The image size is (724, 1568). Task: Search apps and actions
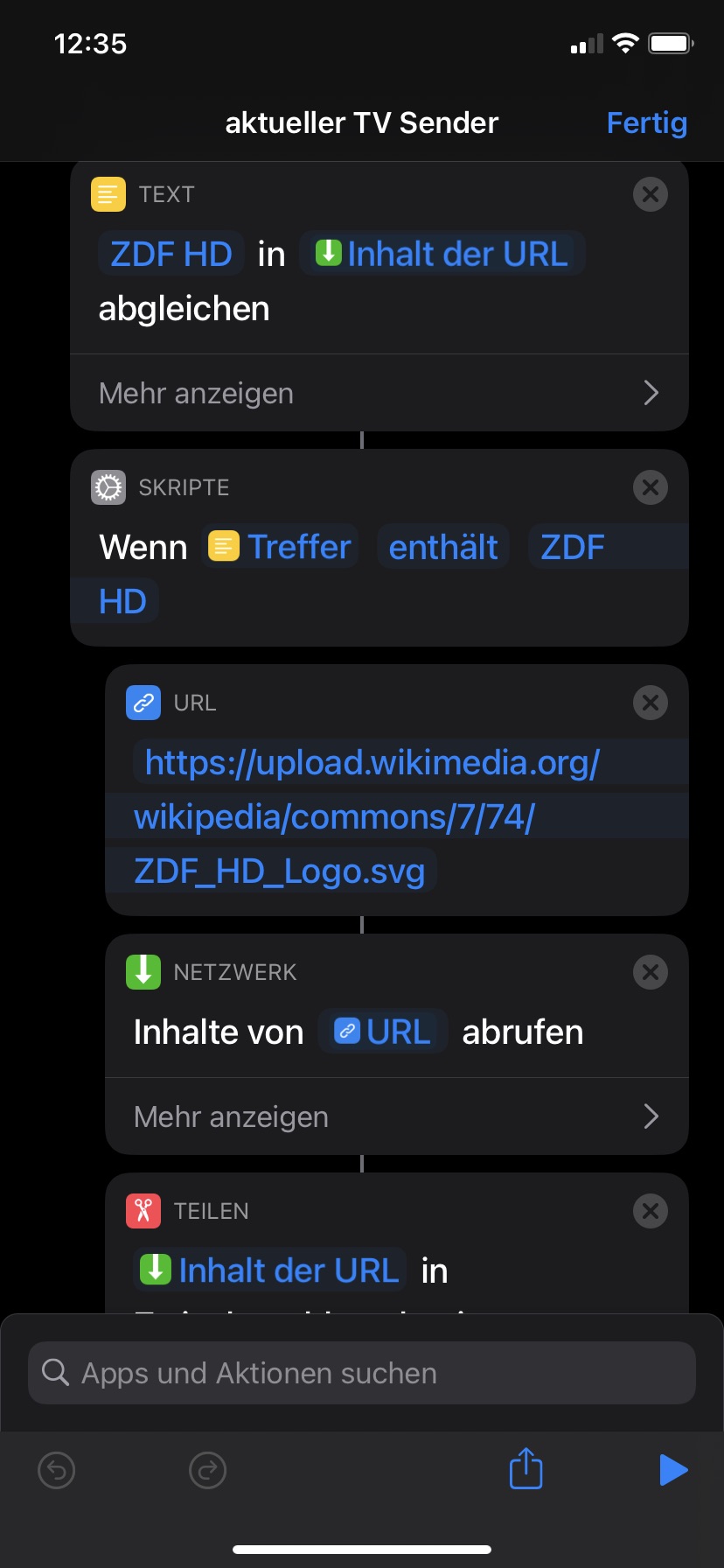pos(362,1373)
